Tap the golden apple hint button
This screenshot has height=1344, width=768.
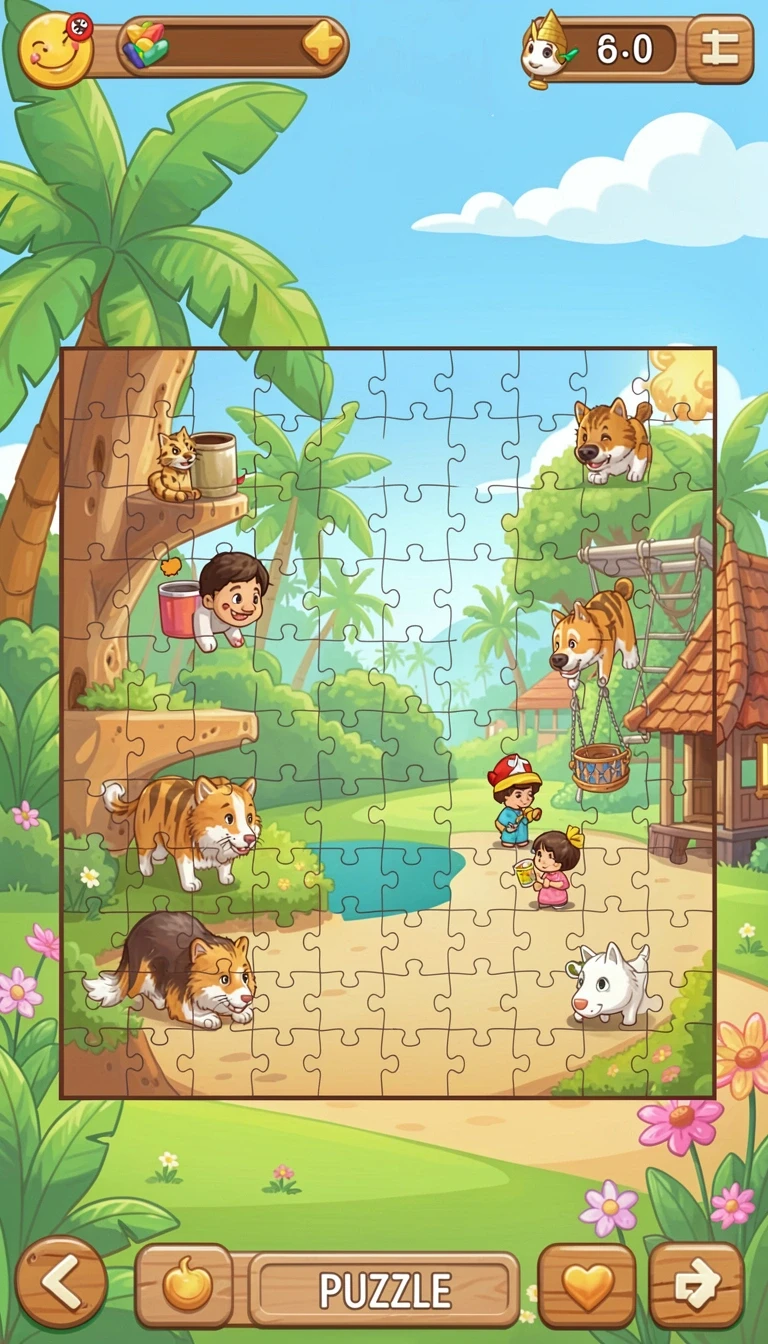tap(186, 1285)
